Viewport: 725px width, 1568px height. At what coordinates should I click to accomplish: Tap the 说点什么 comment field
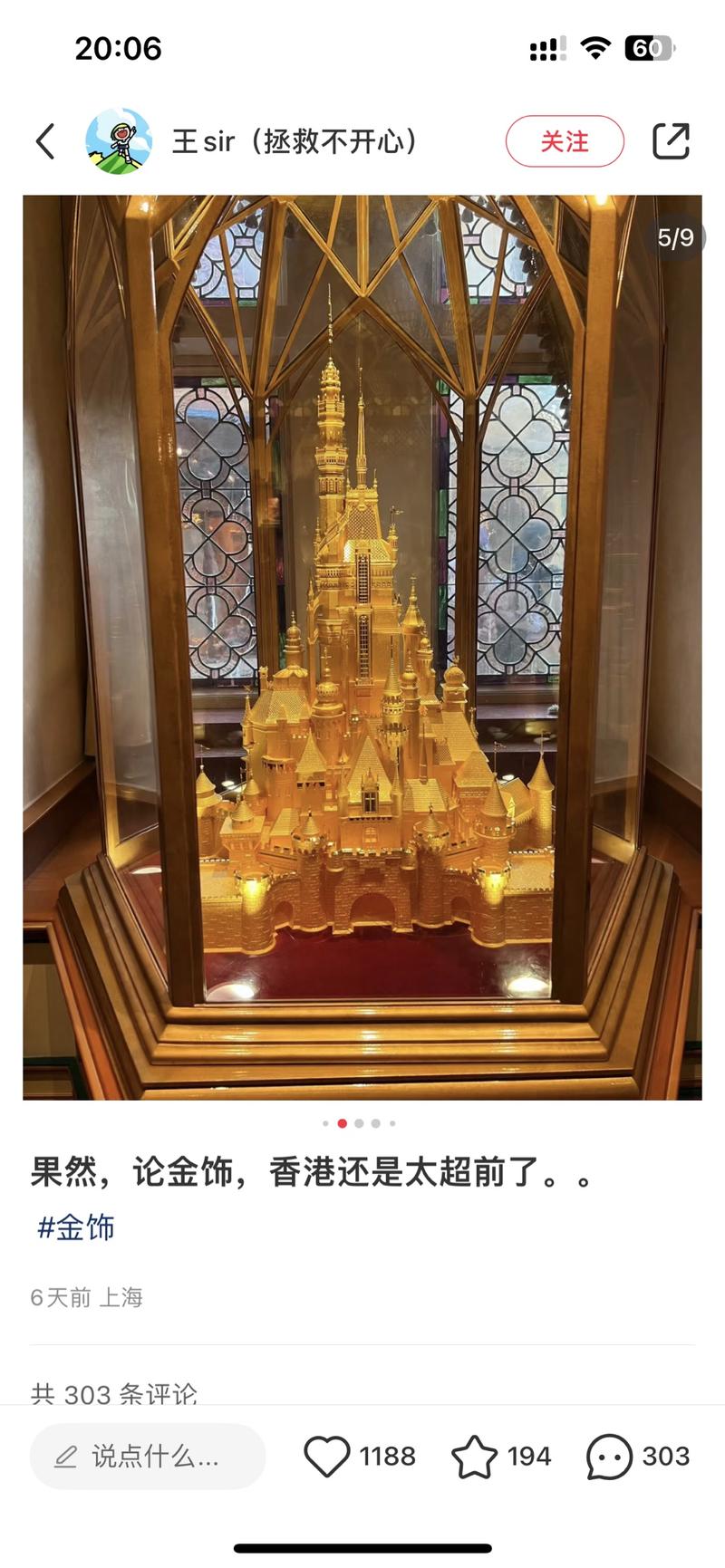[x=148, y=1457]
